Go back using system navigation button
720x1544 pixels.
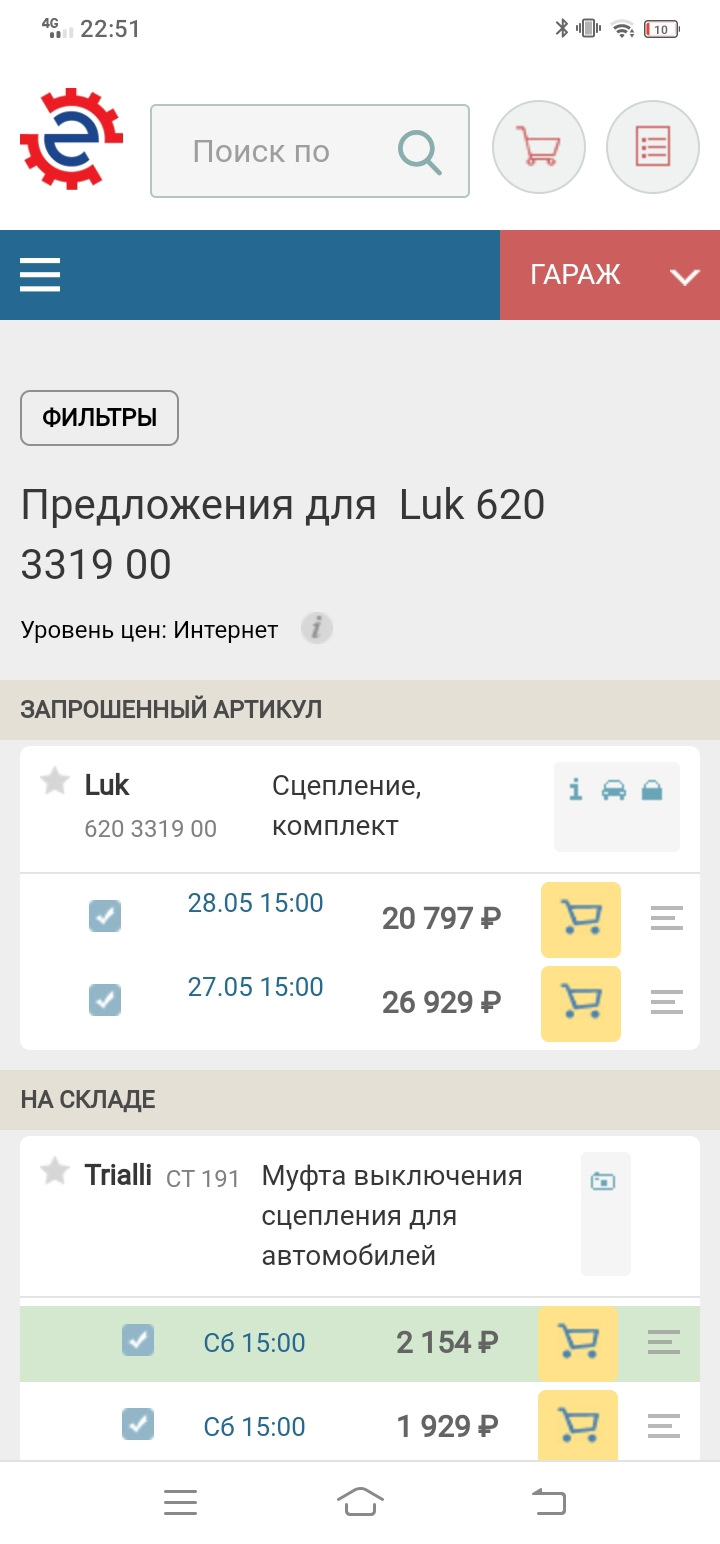(547, 1501)
